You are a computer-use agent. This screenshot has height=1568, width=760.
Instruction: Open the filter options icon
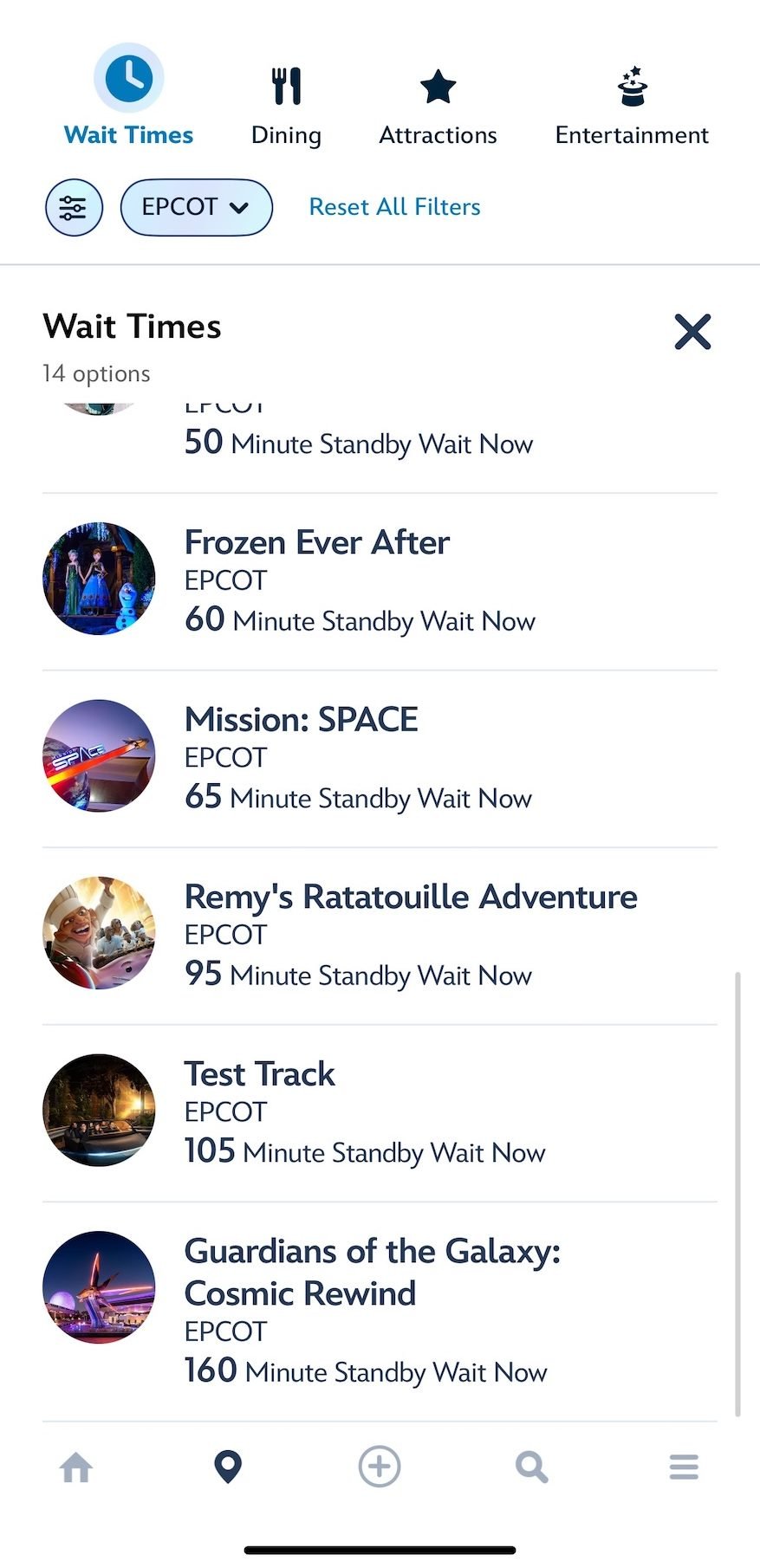74,207
